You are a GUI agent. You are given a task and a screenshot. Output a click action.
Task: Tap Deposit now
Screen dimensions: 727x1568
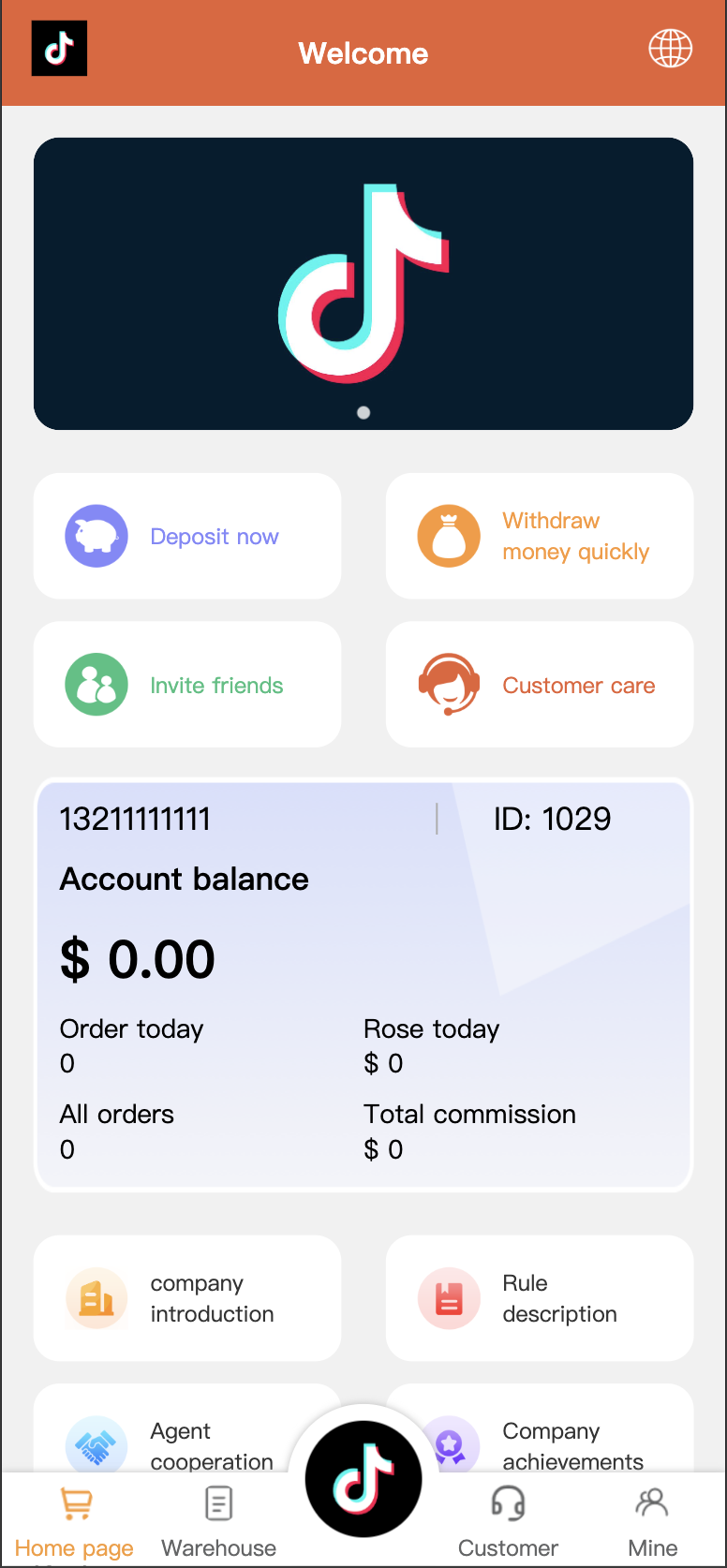point(187,537)
